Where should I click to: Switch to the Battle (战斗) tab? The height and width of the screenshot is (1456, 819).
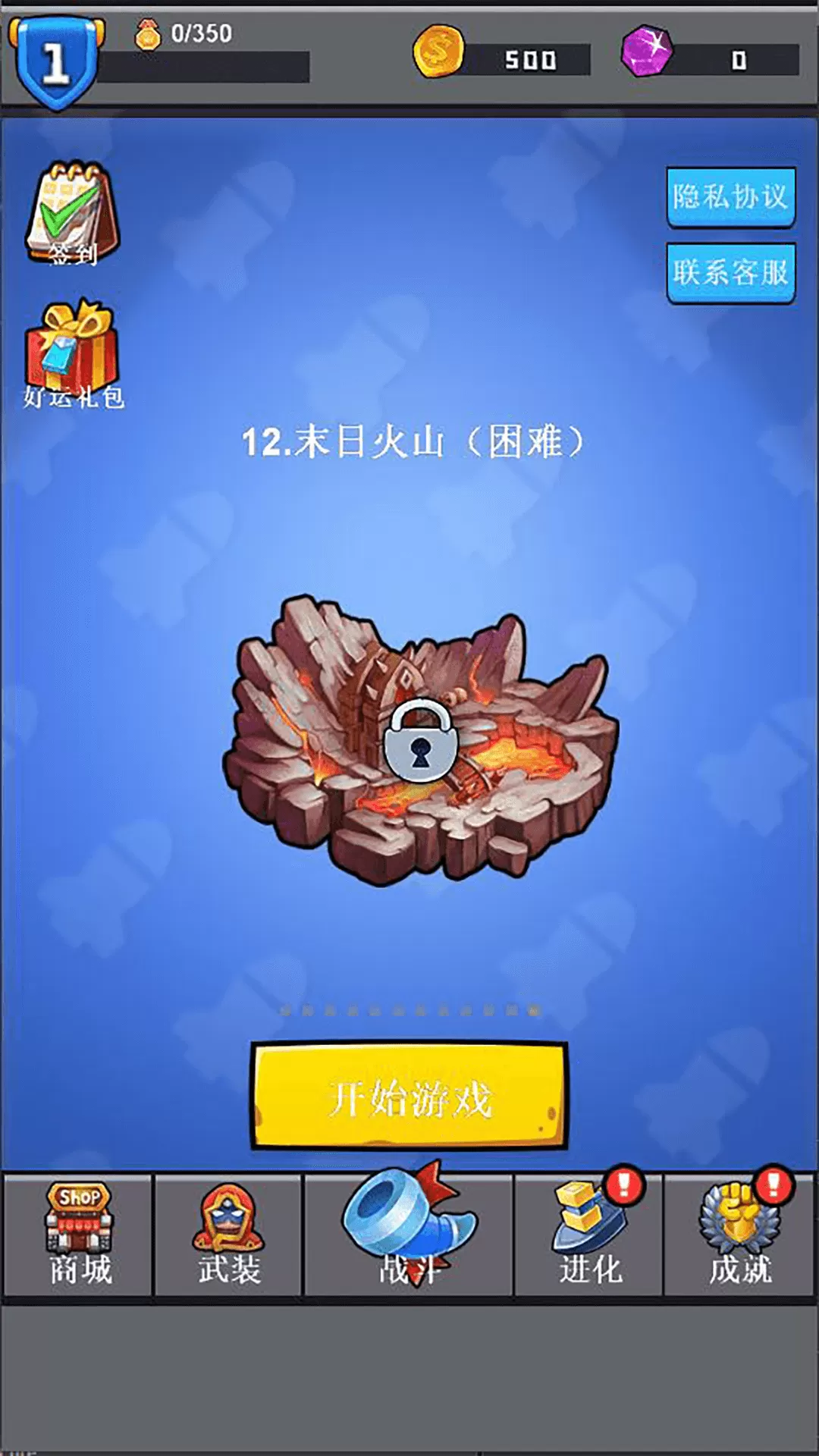click(x=409, y=1235)
